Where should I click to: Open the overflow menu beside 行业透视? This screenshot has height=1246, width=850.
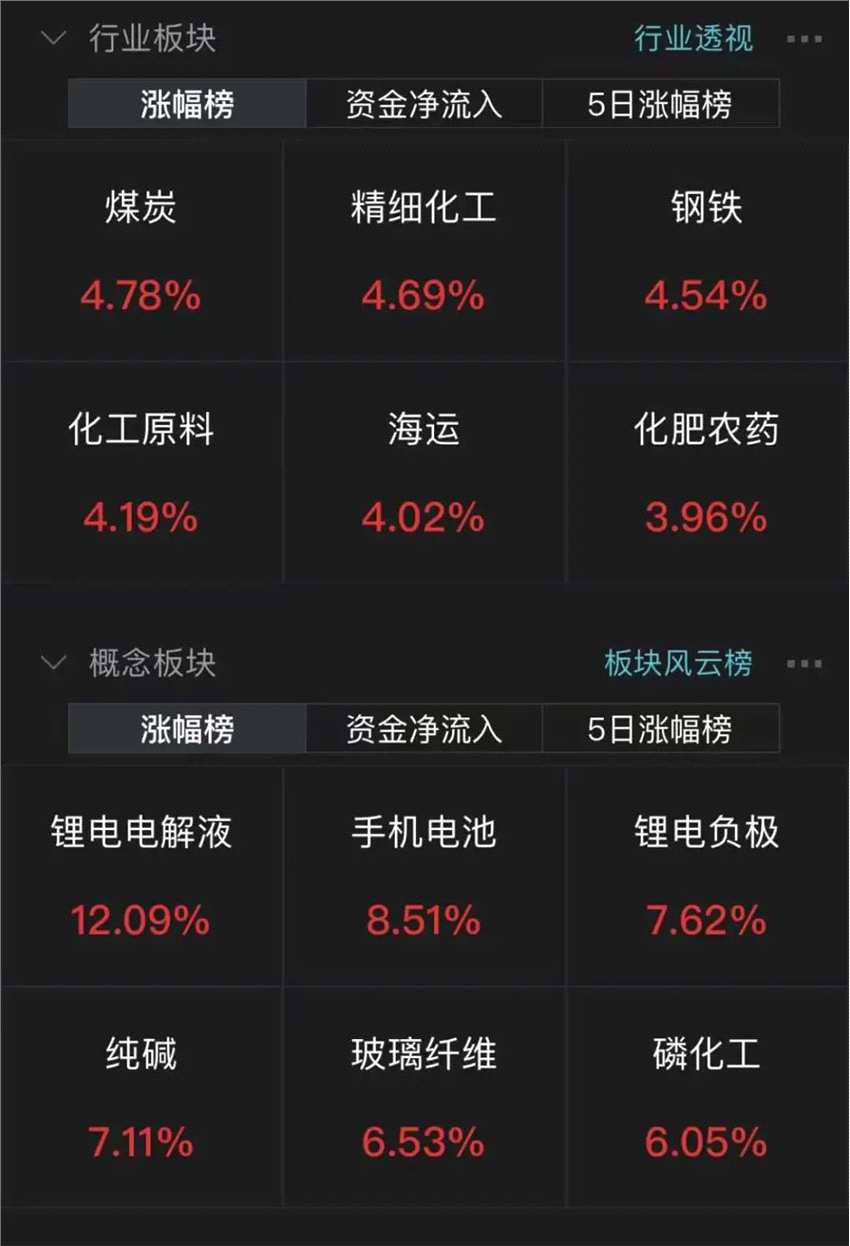click(x=804, y=39)
